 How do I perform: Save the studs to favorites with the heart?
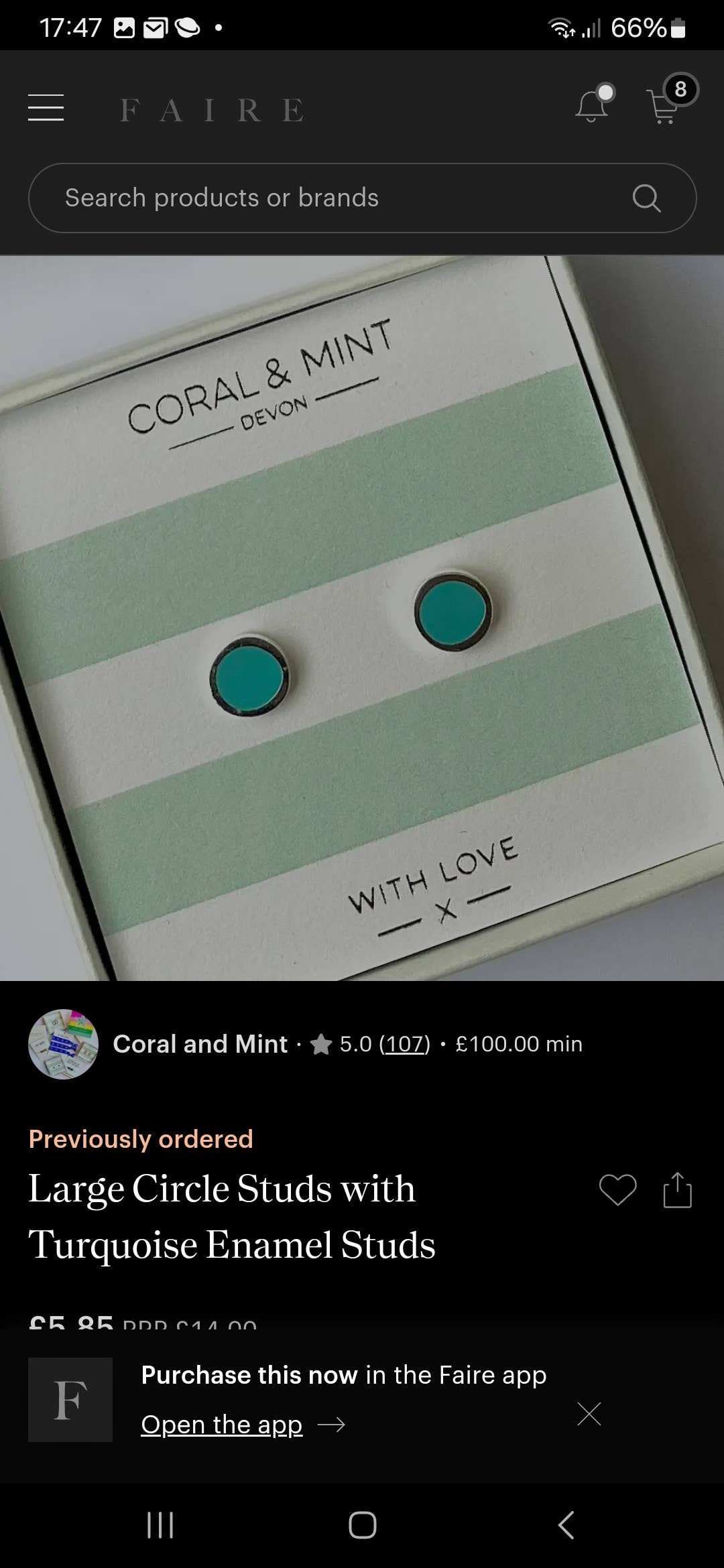point(617,1190)
